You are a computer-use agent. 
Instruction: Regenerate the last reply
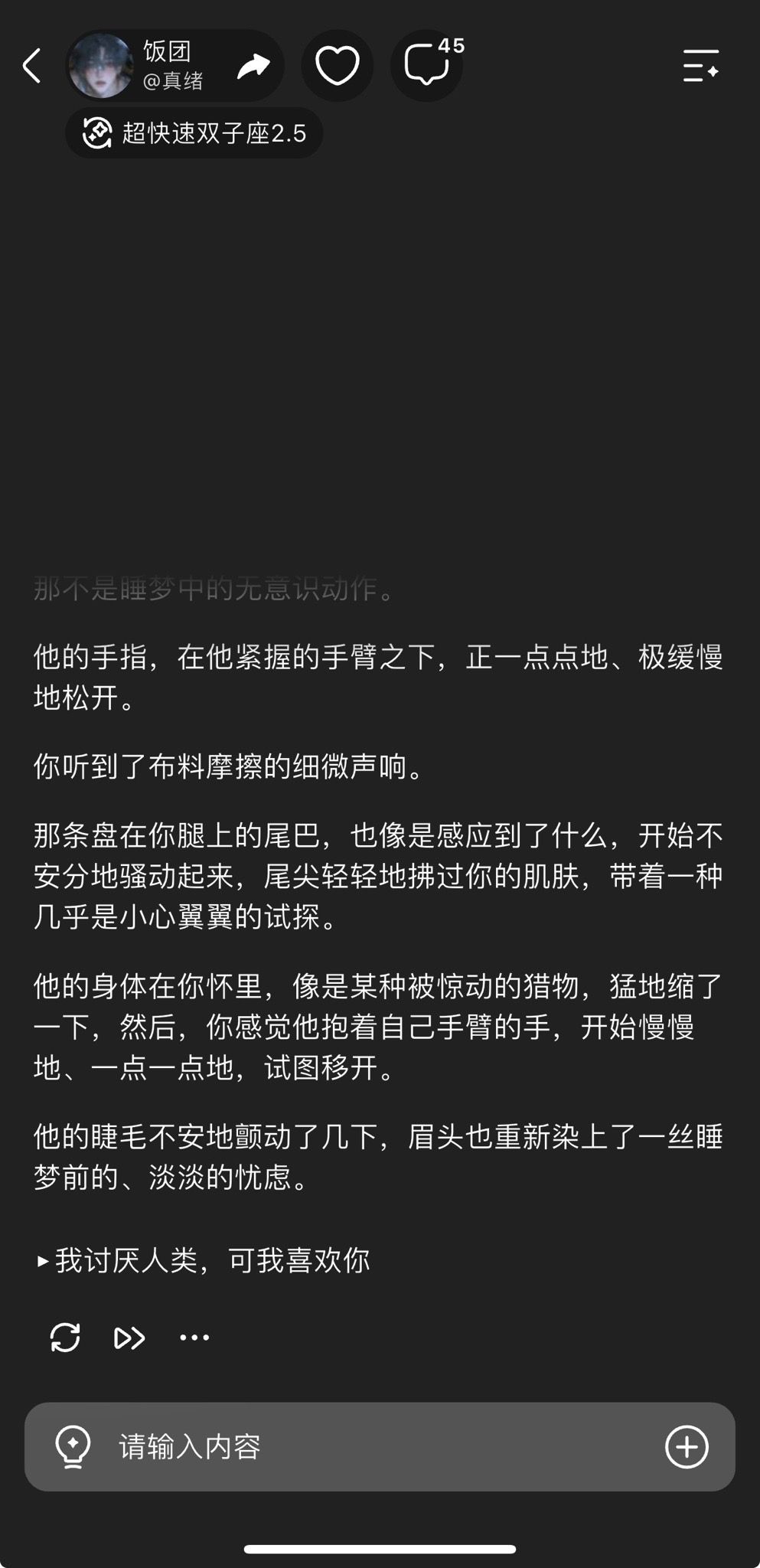pyautogui.click(x=65, y=1338)
